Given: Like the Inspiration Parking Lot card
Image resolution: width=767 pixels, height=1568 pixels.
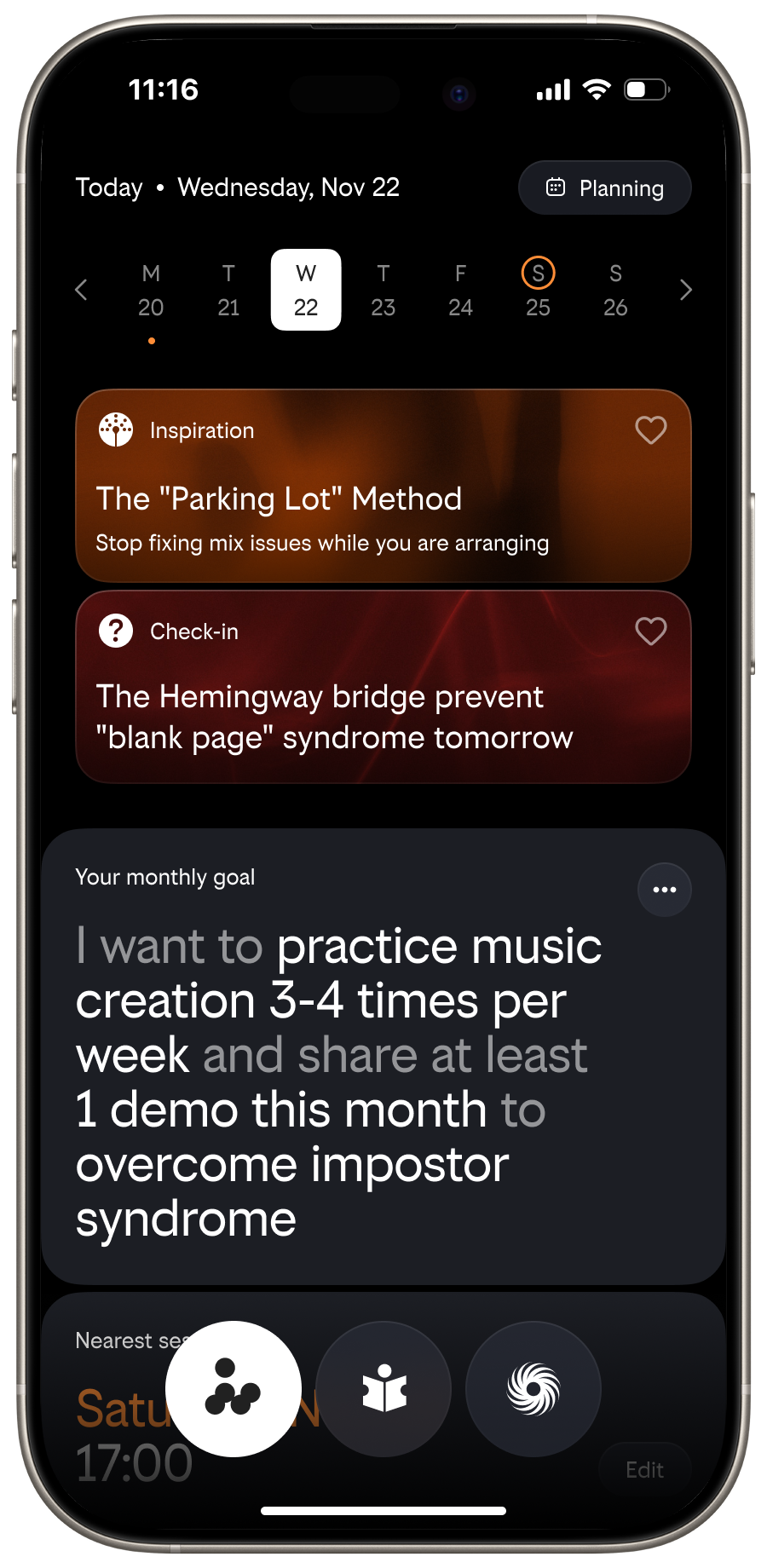Looking at the screenshot, I should [x=650, y=430].
